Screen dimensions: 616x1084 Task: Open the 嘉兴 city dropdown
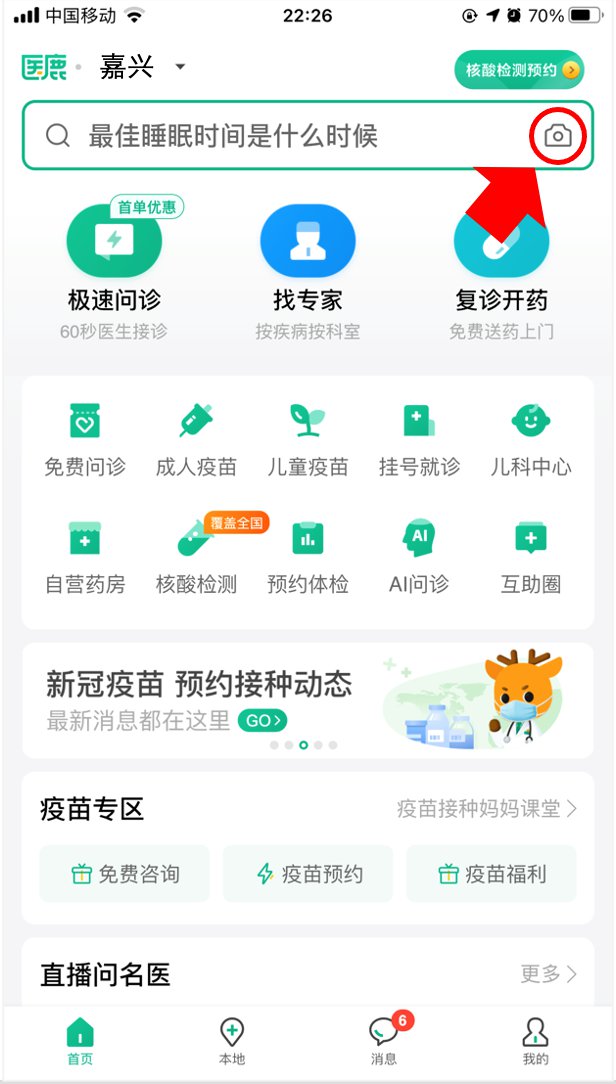coord(140,68)
